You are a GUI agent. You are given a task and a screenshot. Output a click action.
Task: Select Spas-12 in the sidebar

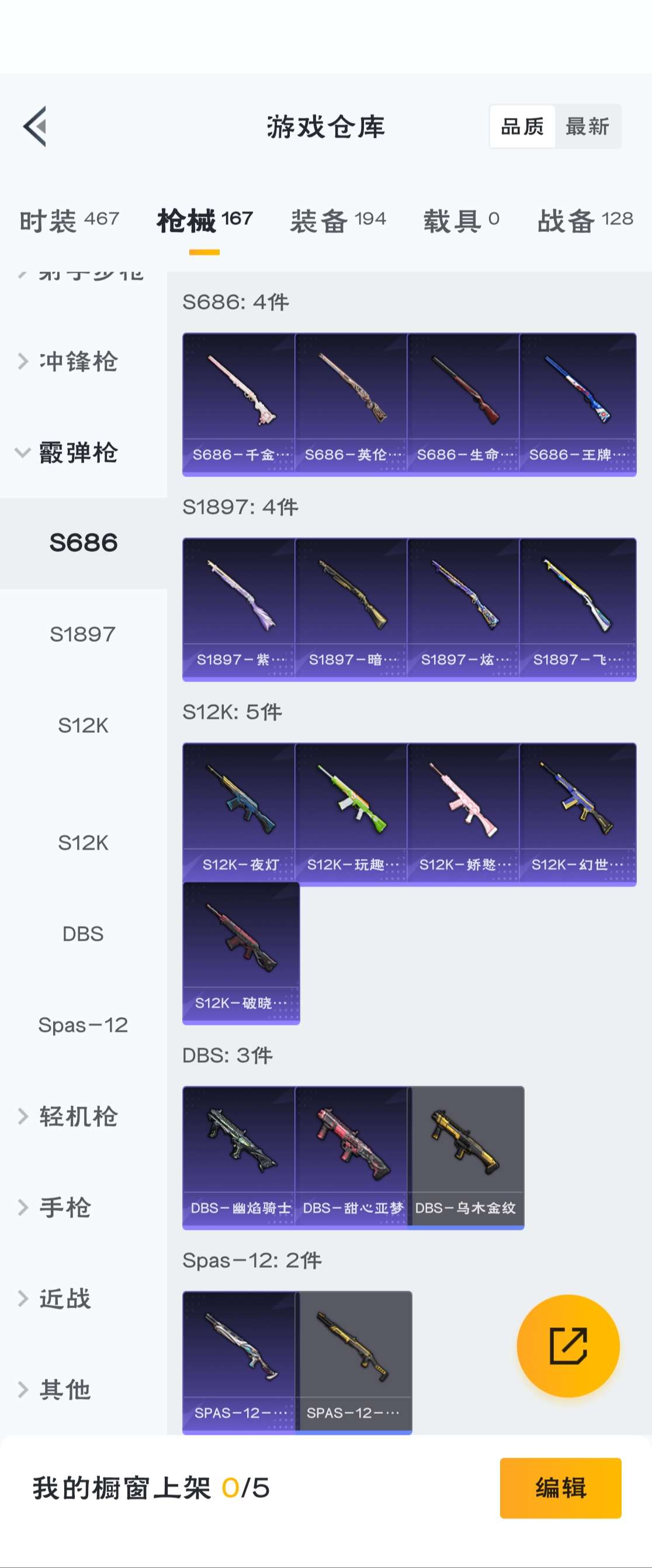[x=83, y=1025]
